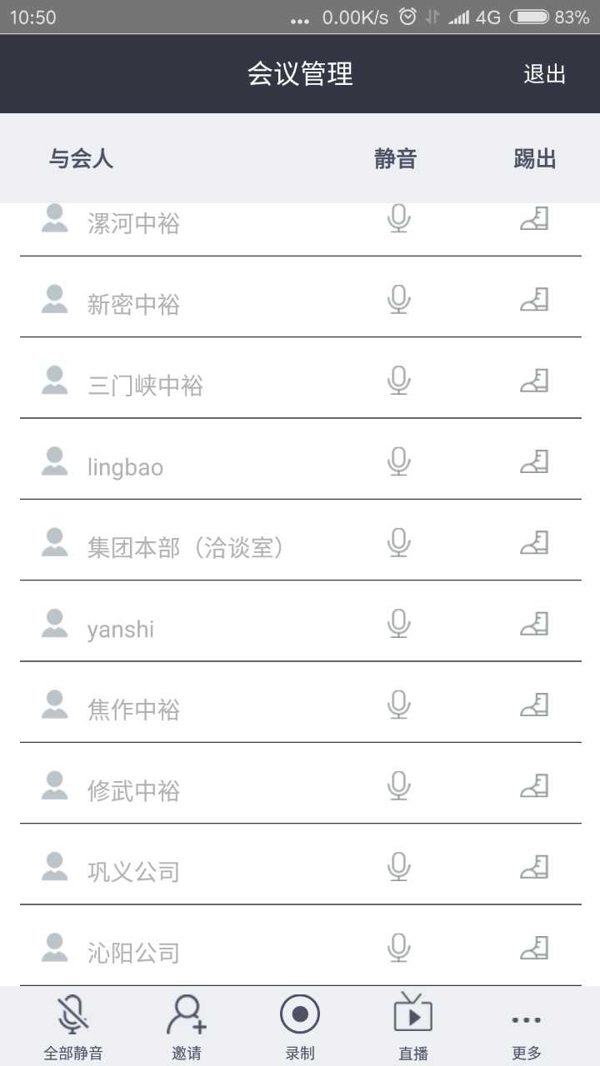Kick out participant lingbao
This screenshot has width=600, height=1066.
(x=534, y=462)
